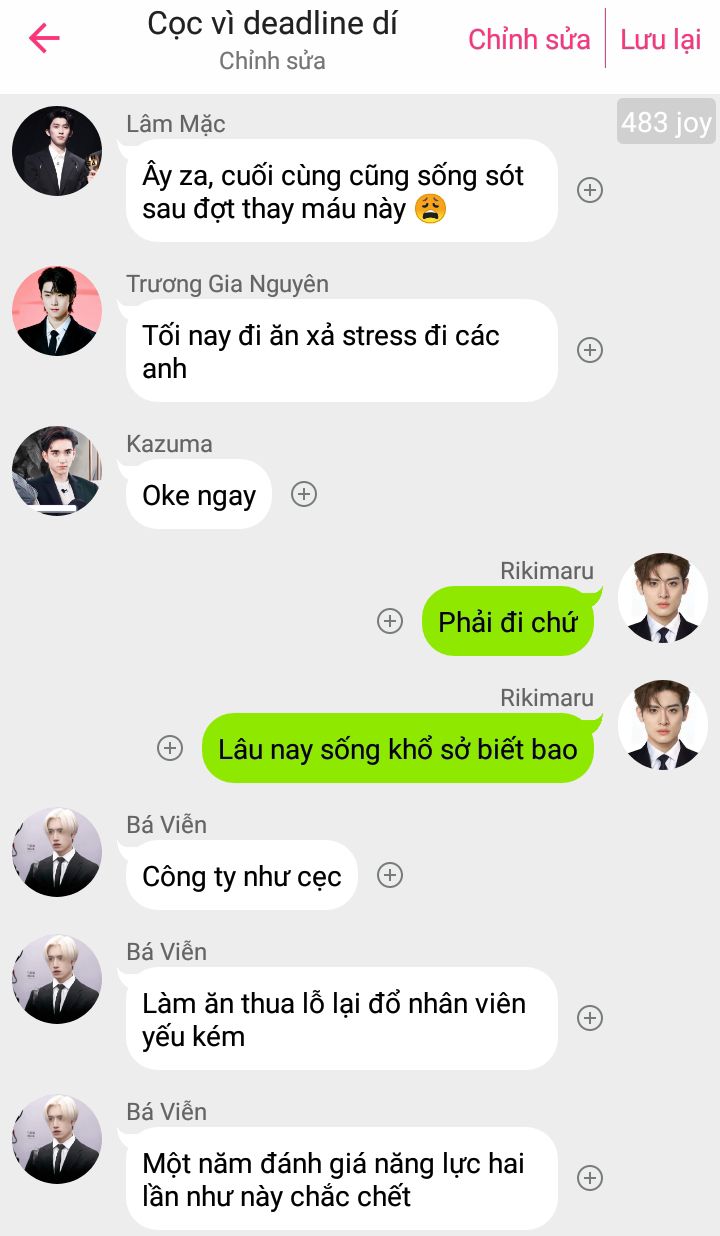The width and height of the screenshot is (720, 1236).
Task: Select Rikimaru's green bubble "Phải đi chứ"
Action: [x=508, y=621]
